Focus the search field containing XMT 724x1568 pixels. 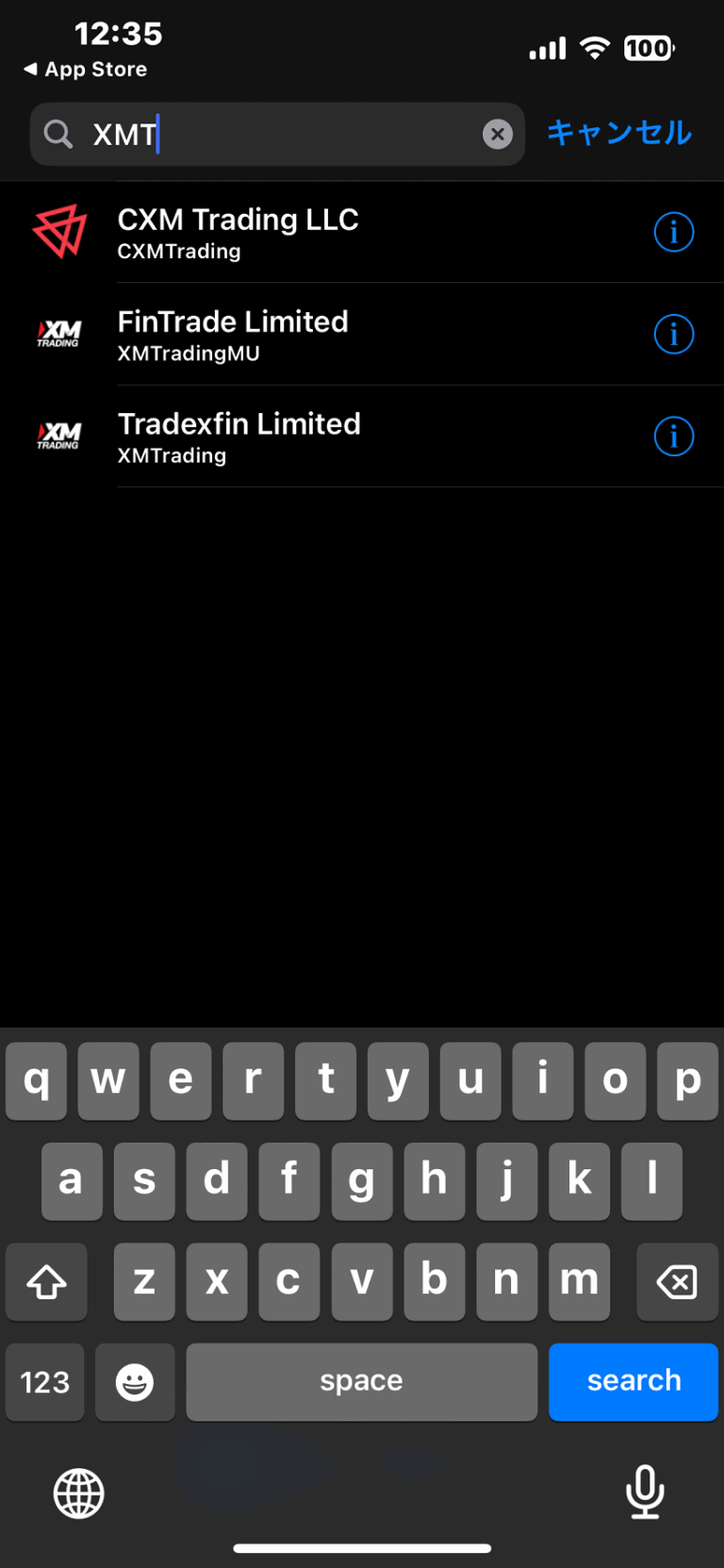pyautogui.click(x=283, y=134)
